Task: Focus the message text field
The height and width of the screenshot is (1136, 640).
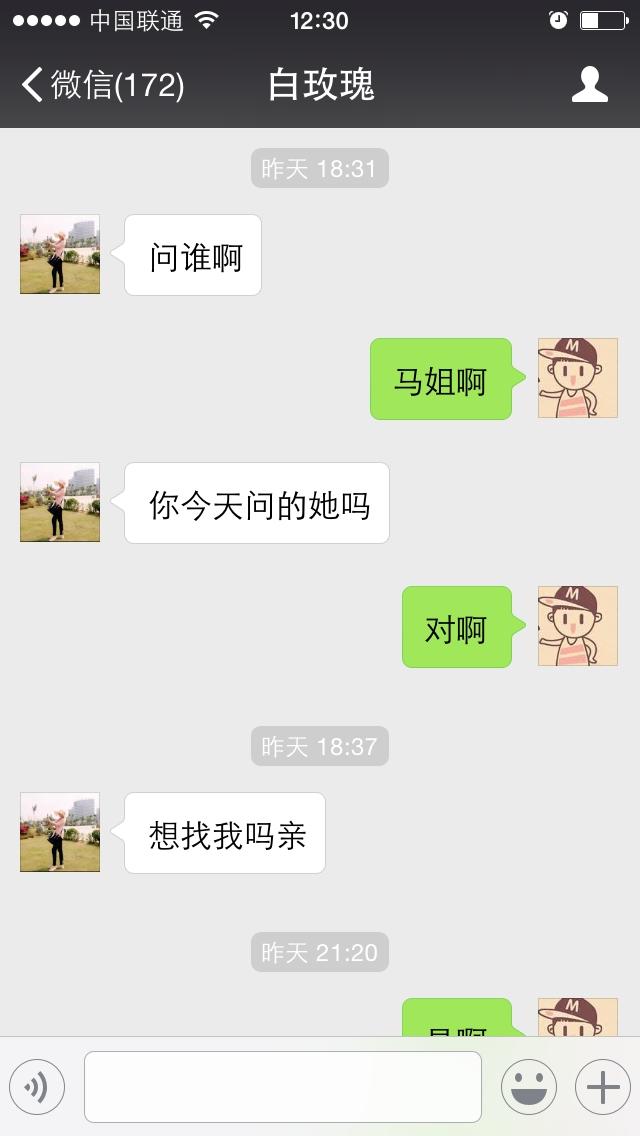Action: (x=283, y=1086)
